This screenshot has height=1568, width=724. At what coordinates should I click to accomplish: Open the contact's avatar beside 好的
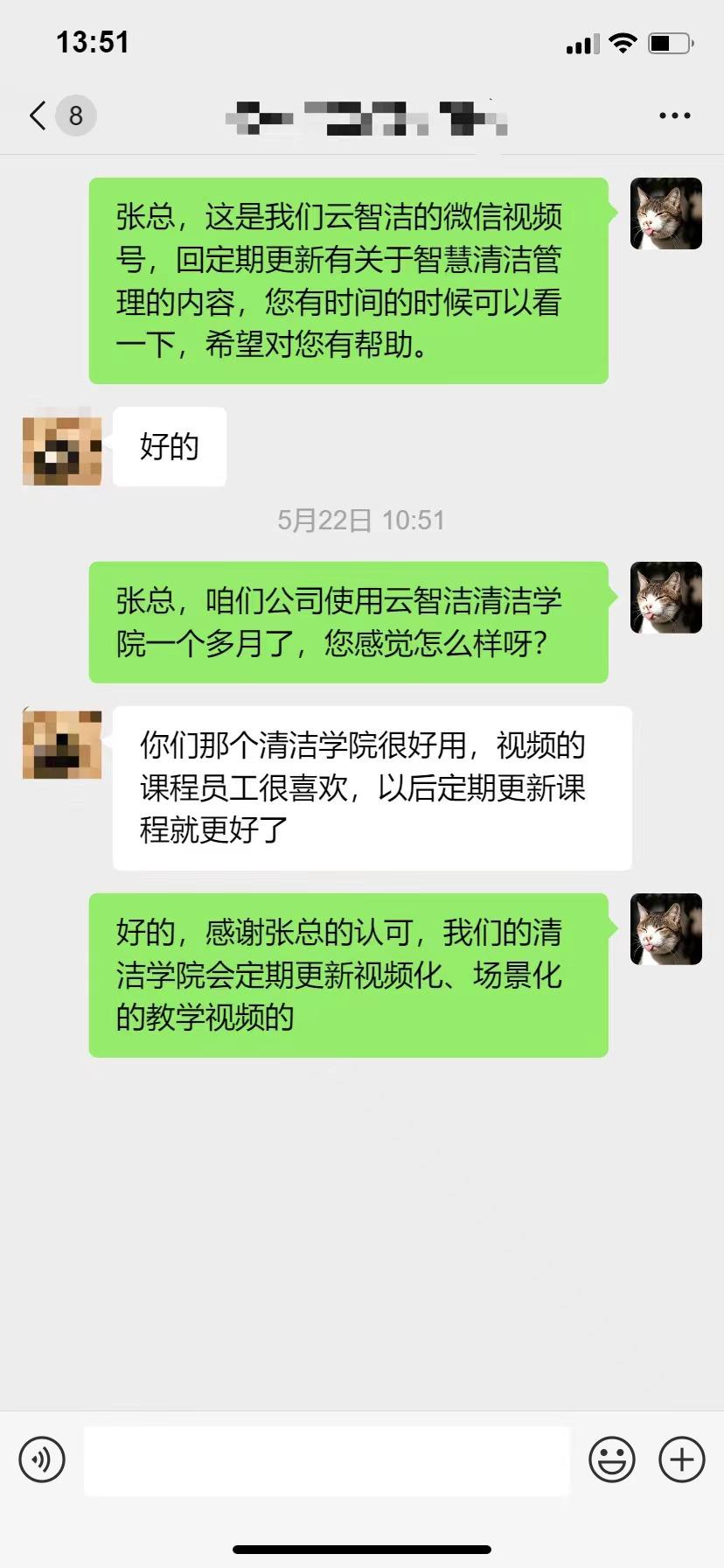click(62, 448)
